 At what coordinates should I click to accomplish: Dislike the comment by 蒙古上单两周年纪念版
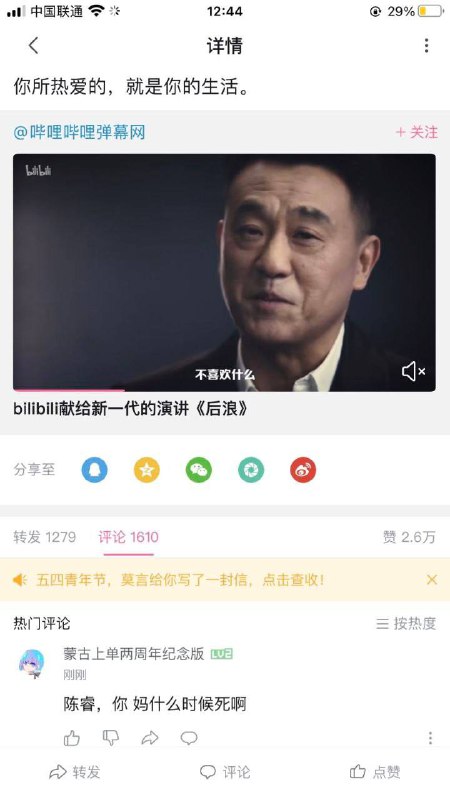point(111,738)
